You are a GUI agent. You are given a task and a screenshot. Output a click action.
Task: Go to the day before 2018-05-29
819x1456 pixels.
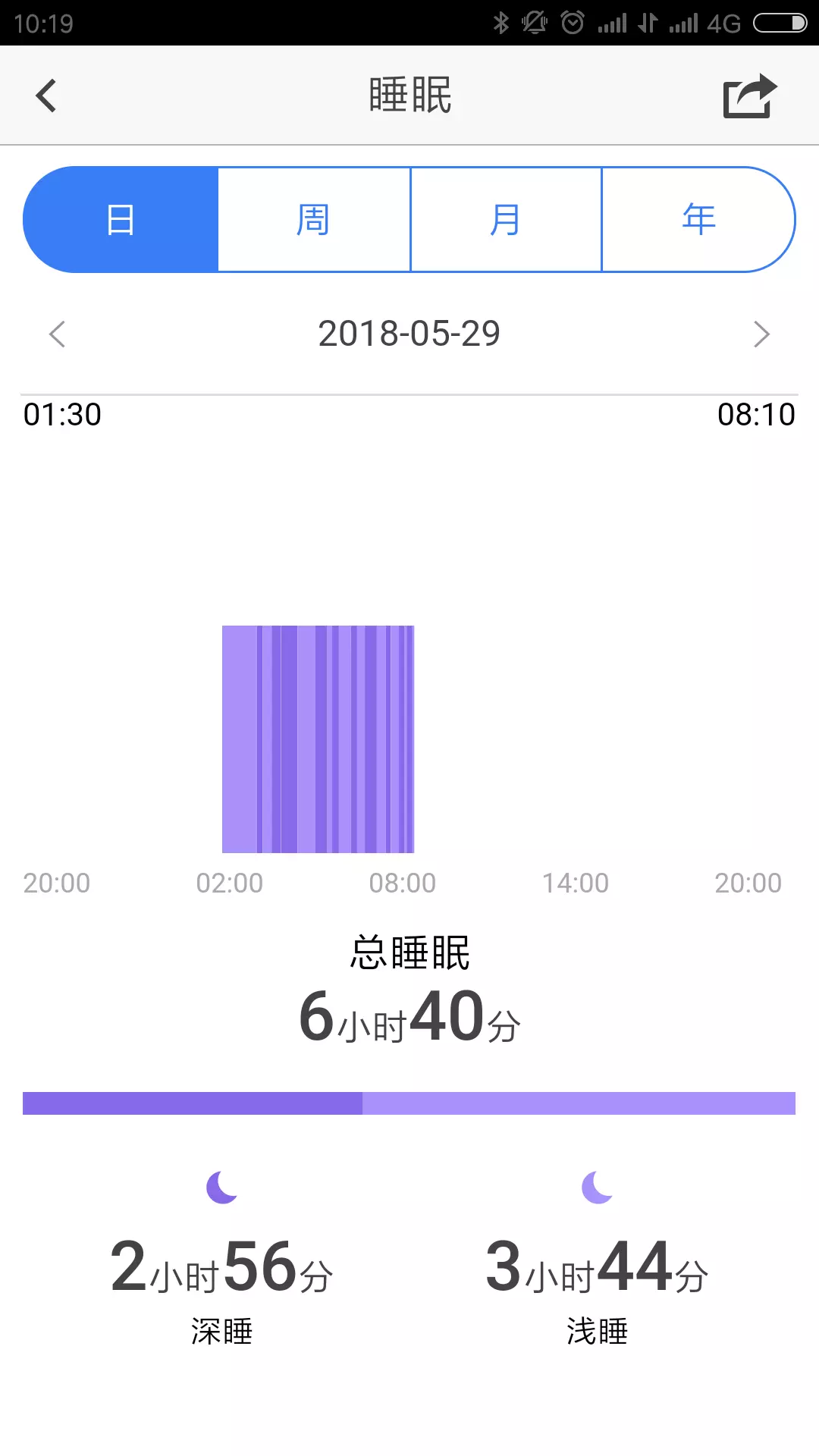[58, 334]
